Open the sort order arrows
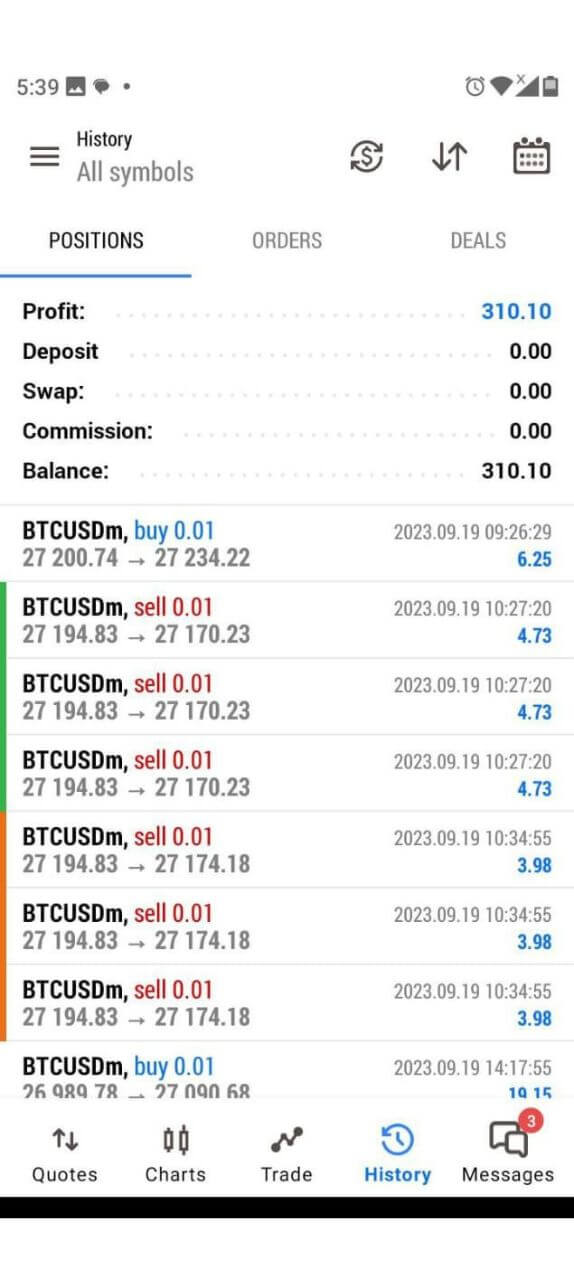 click(x=449, y=157)
